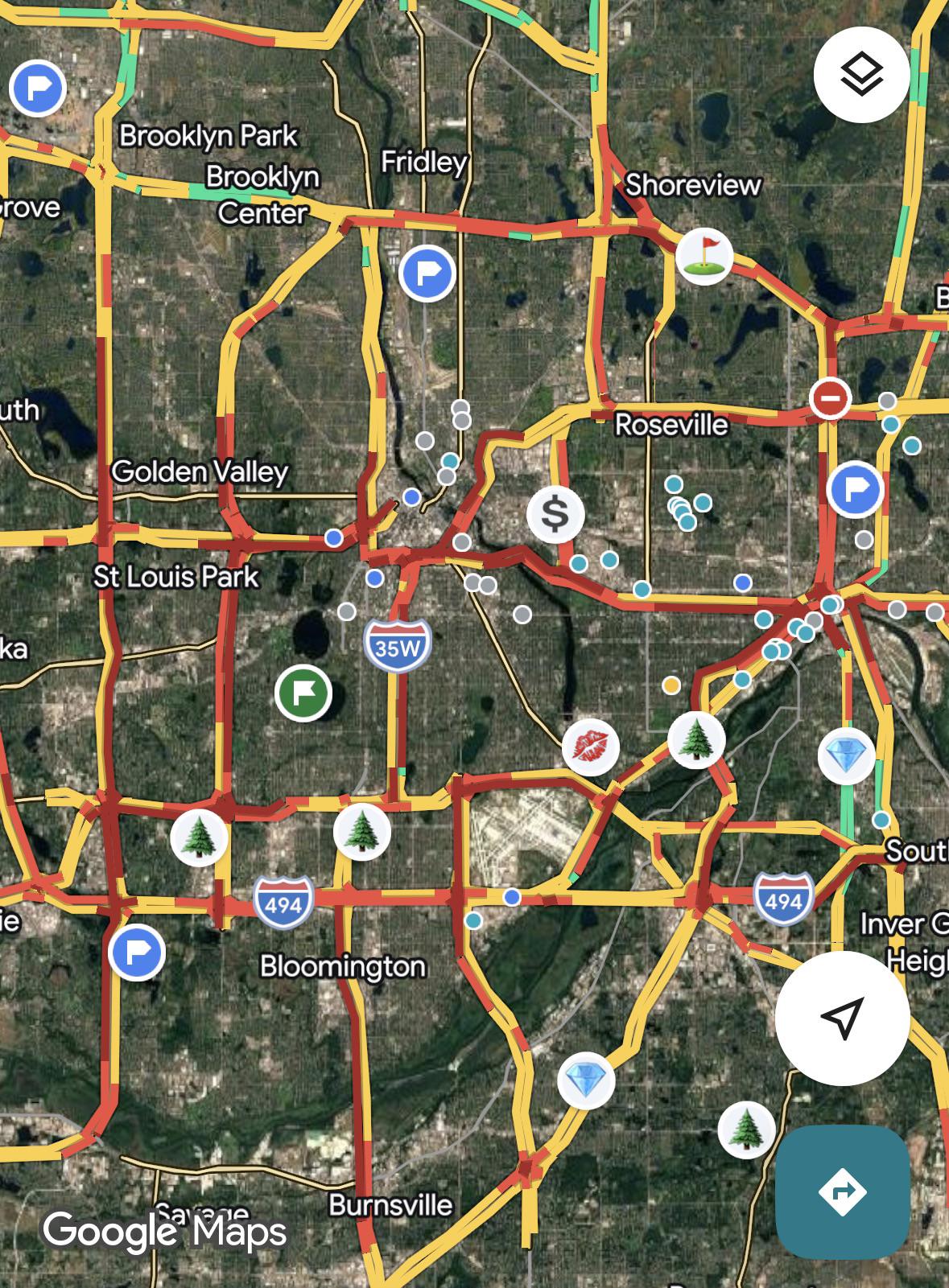Click the golf course flag marker near Shoreview
This screenshot has width=949, height=1288.
point(706,257)
